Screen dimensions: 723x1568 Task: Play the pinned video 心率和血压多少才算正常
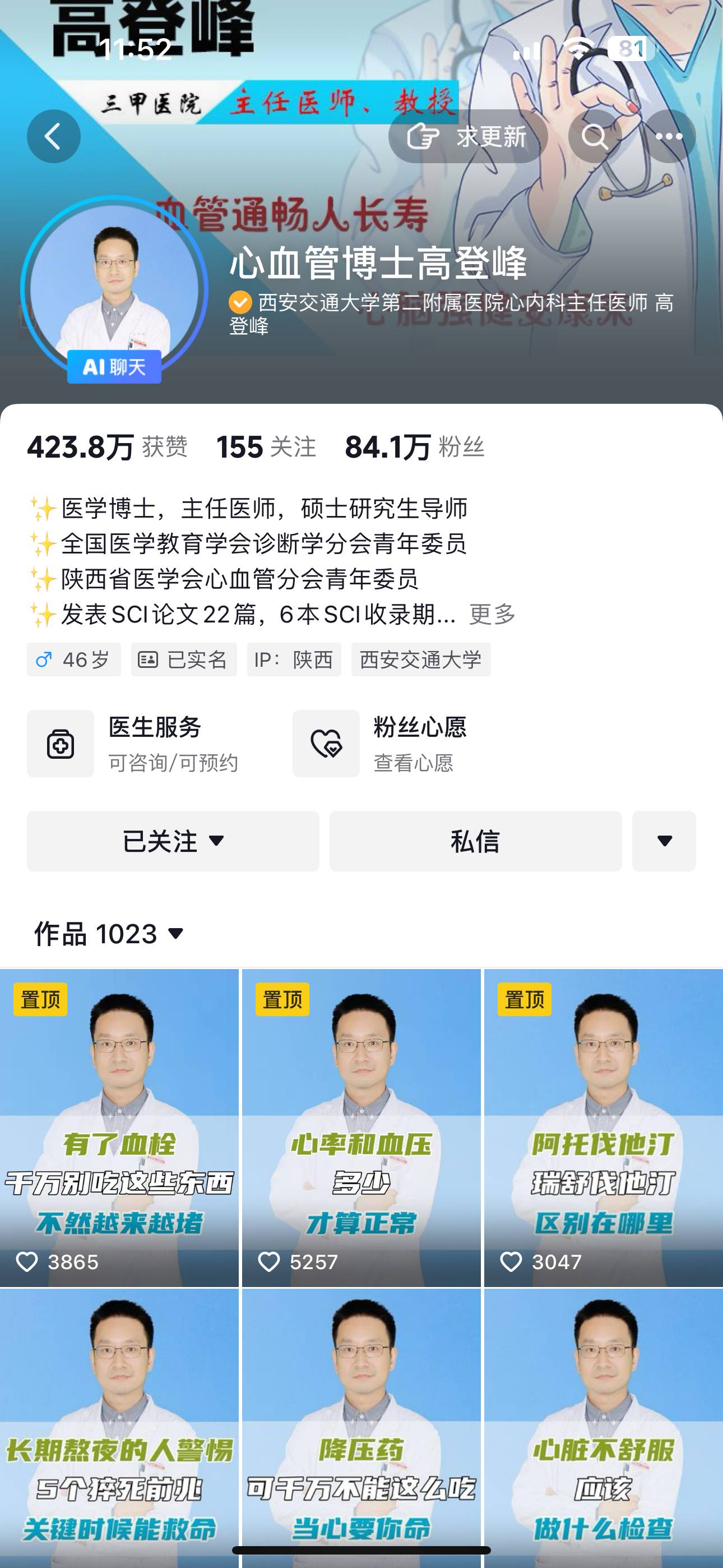[x=361, y=1126]
